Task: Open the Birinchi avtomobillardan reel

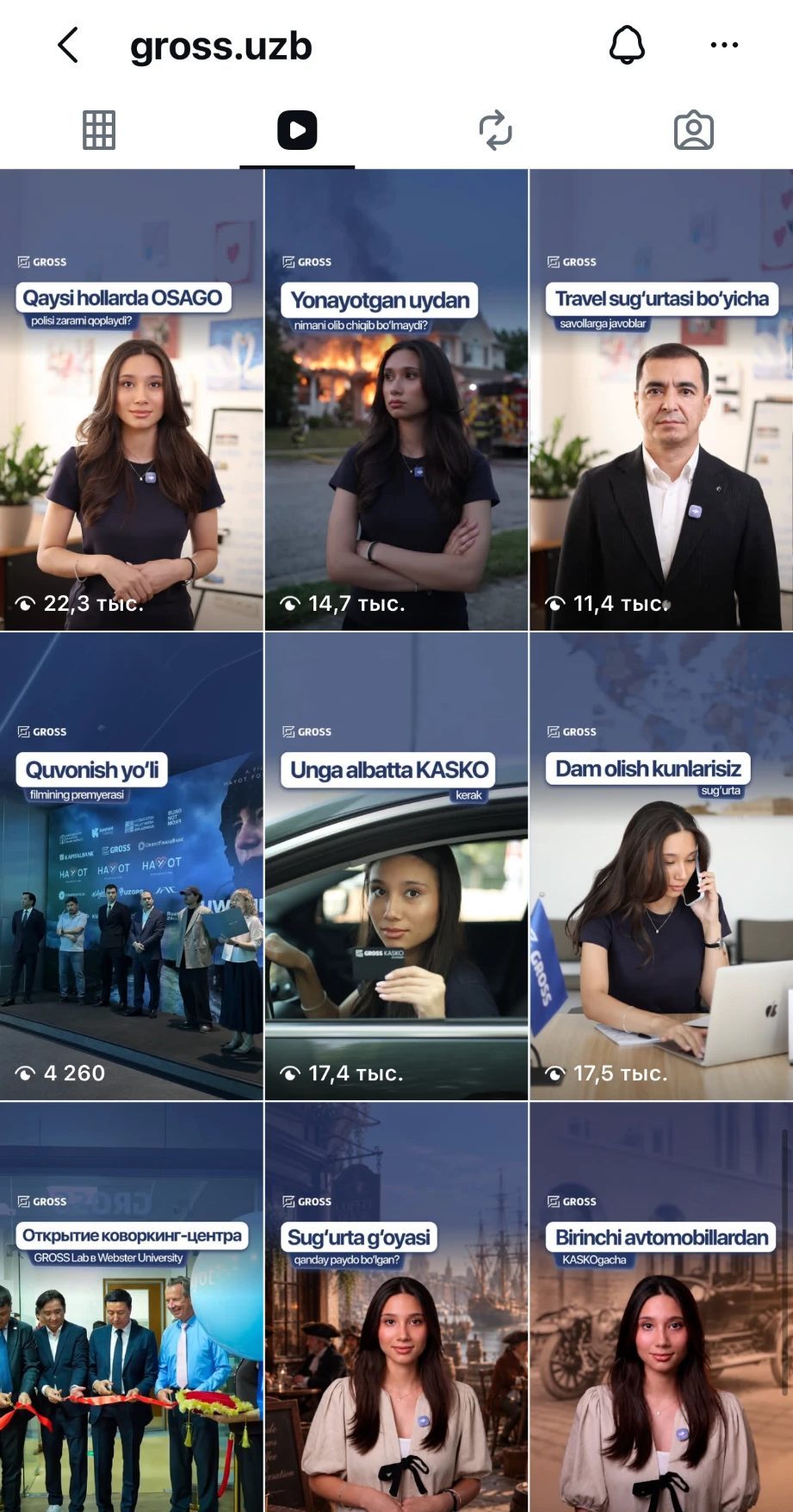Action: pyautogui.click(x=661, y=1308)
